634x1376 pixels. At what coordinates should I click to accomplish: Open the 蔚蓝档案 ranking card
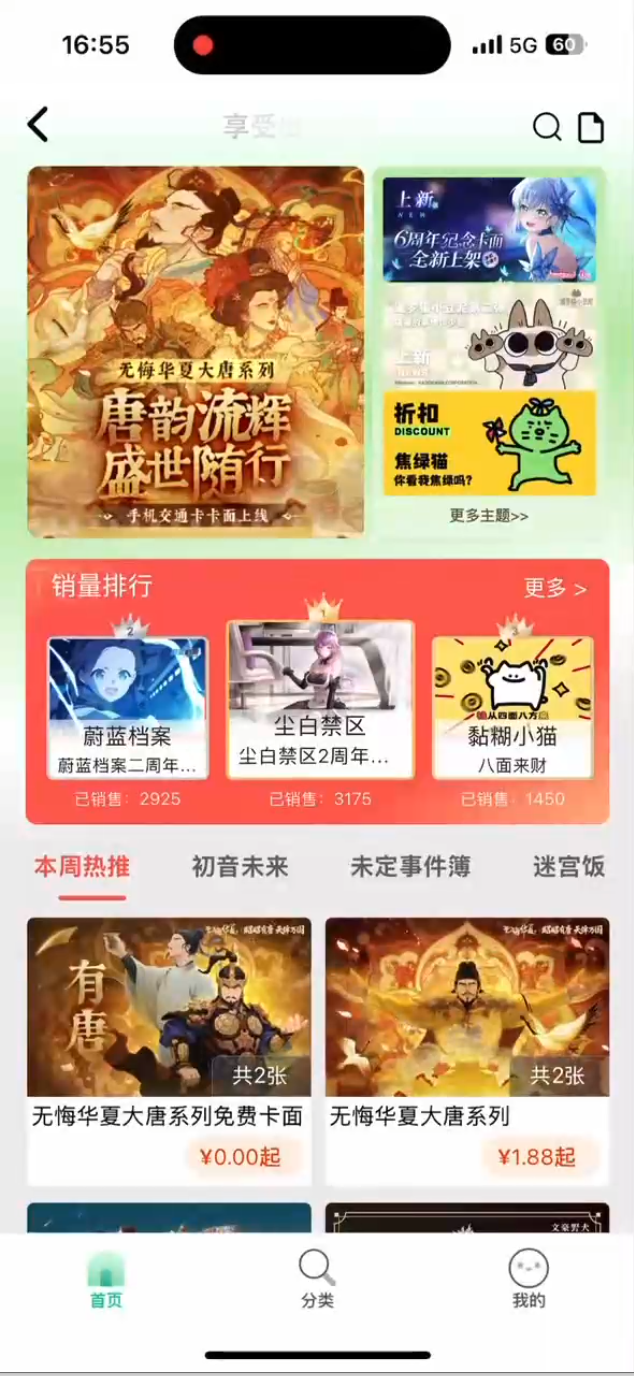[x=128, y=709]
